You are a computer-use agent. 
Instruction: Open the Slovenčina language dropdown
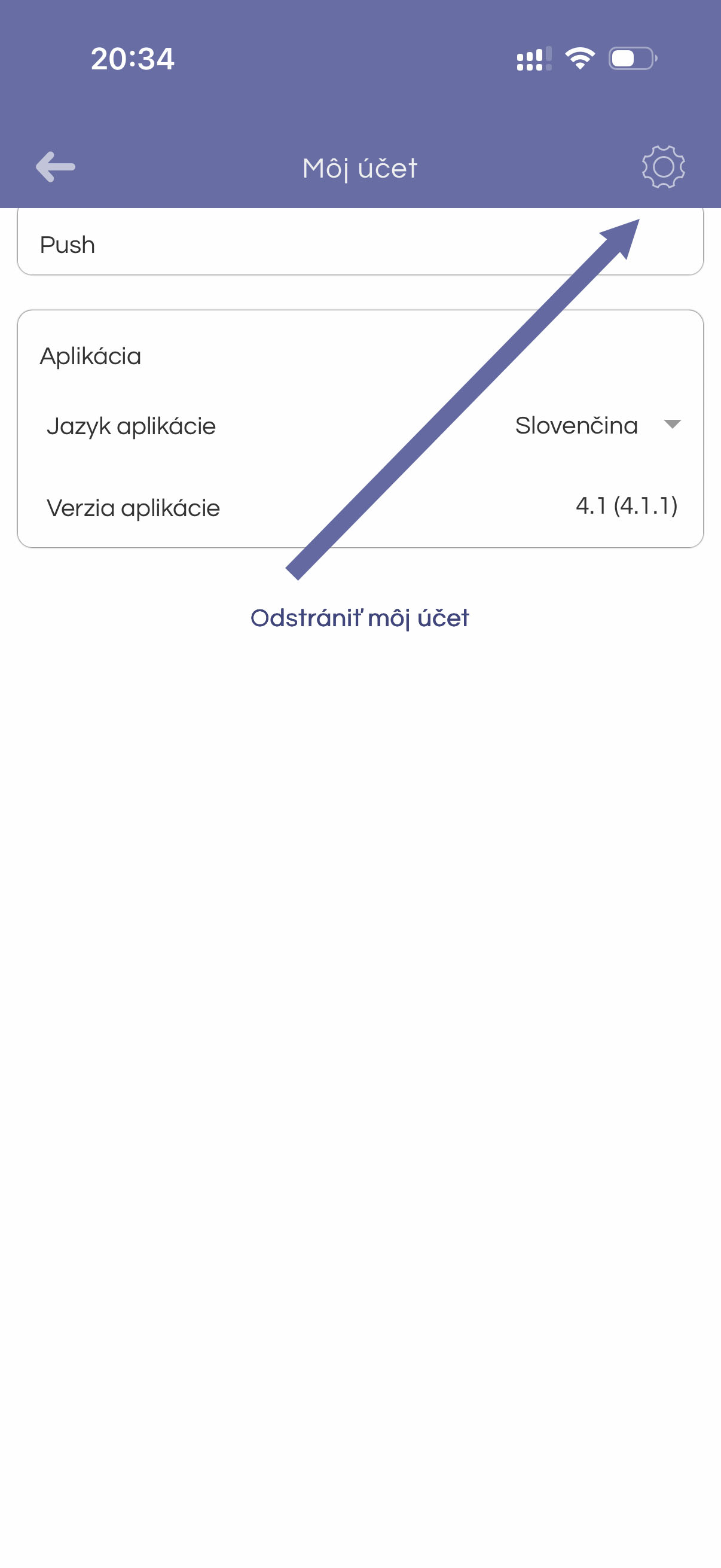point(597,425)
